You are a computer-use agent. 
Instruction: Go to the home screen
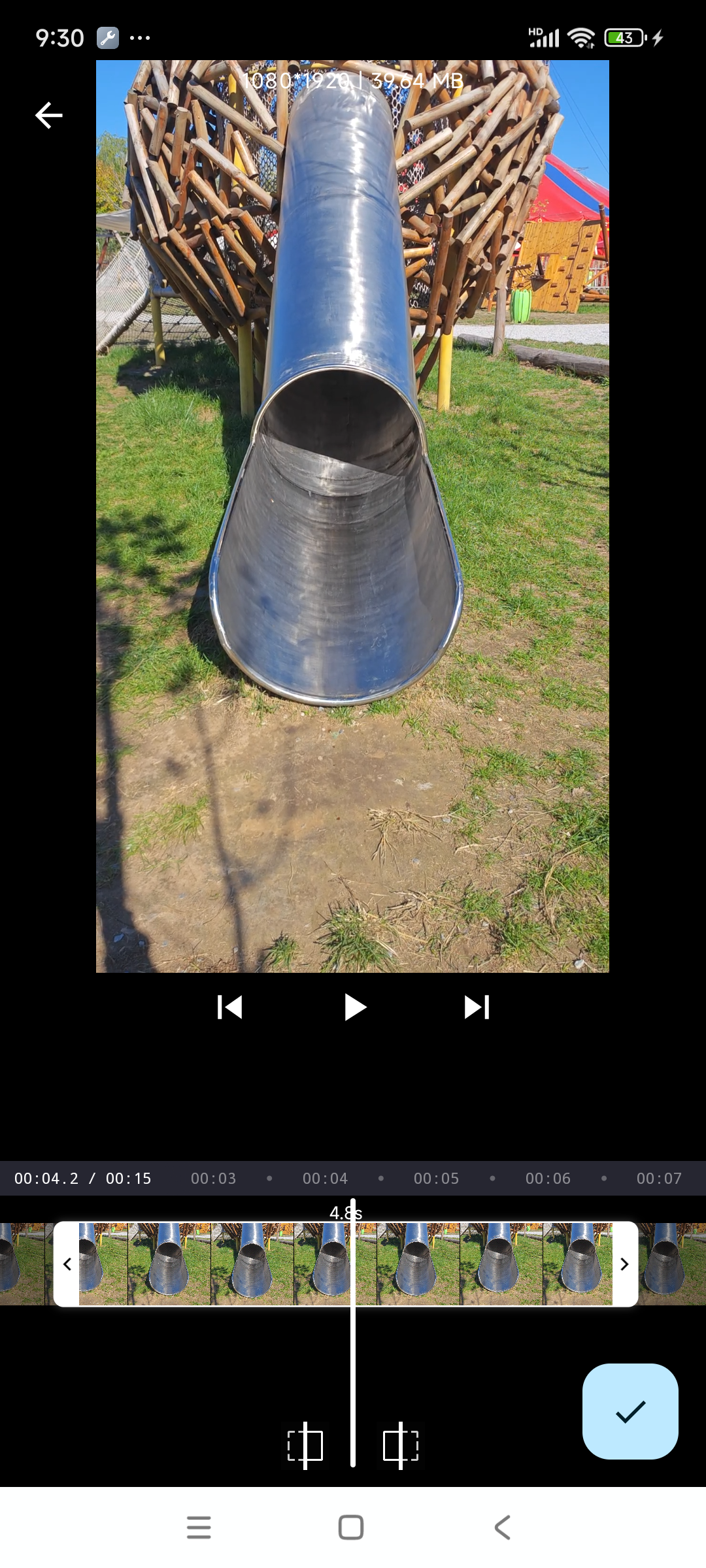(351, 1527)
